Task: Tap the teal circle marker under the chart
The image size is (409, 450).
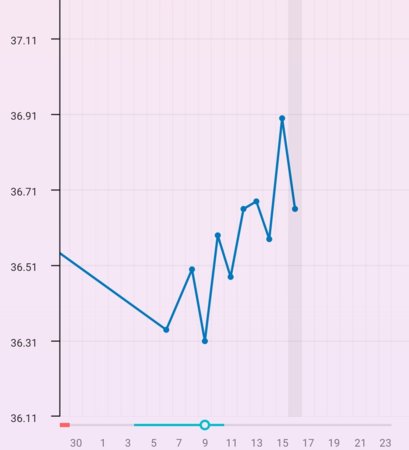Action: pos(205,425)
